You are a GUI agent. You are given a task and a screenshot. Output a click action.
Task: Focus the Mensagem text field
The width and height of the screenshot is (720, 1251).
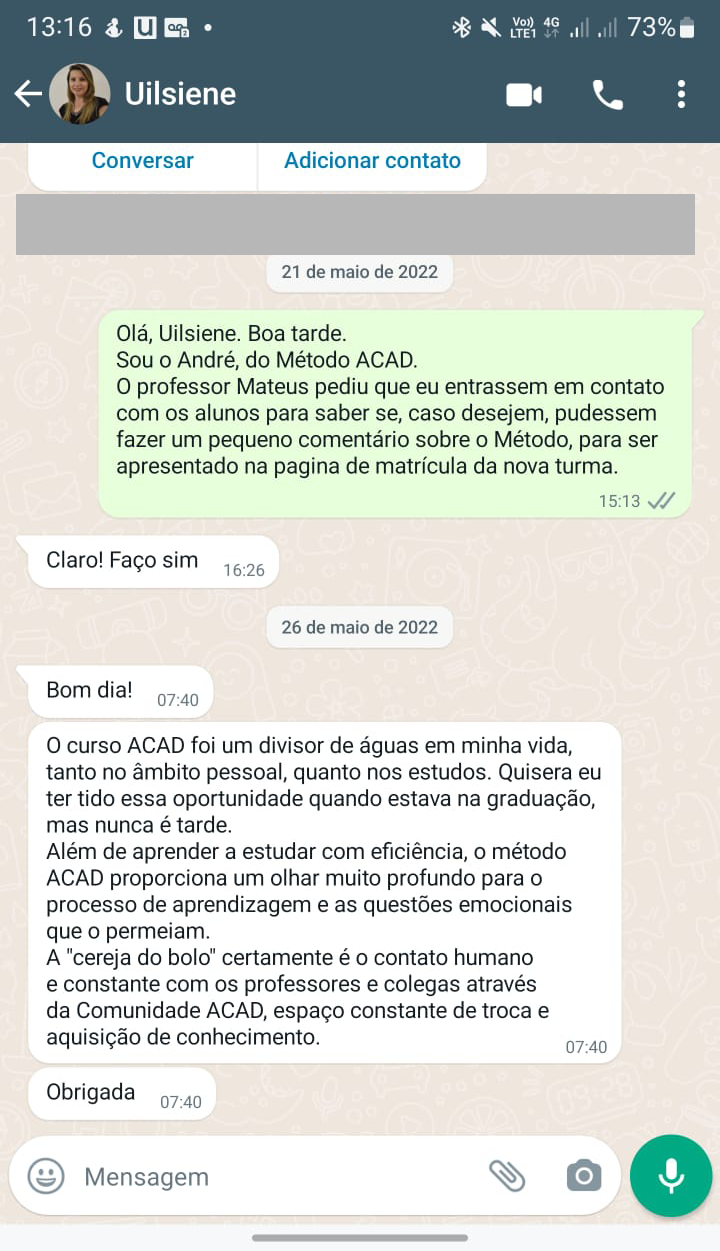(x=280, y=1177)
